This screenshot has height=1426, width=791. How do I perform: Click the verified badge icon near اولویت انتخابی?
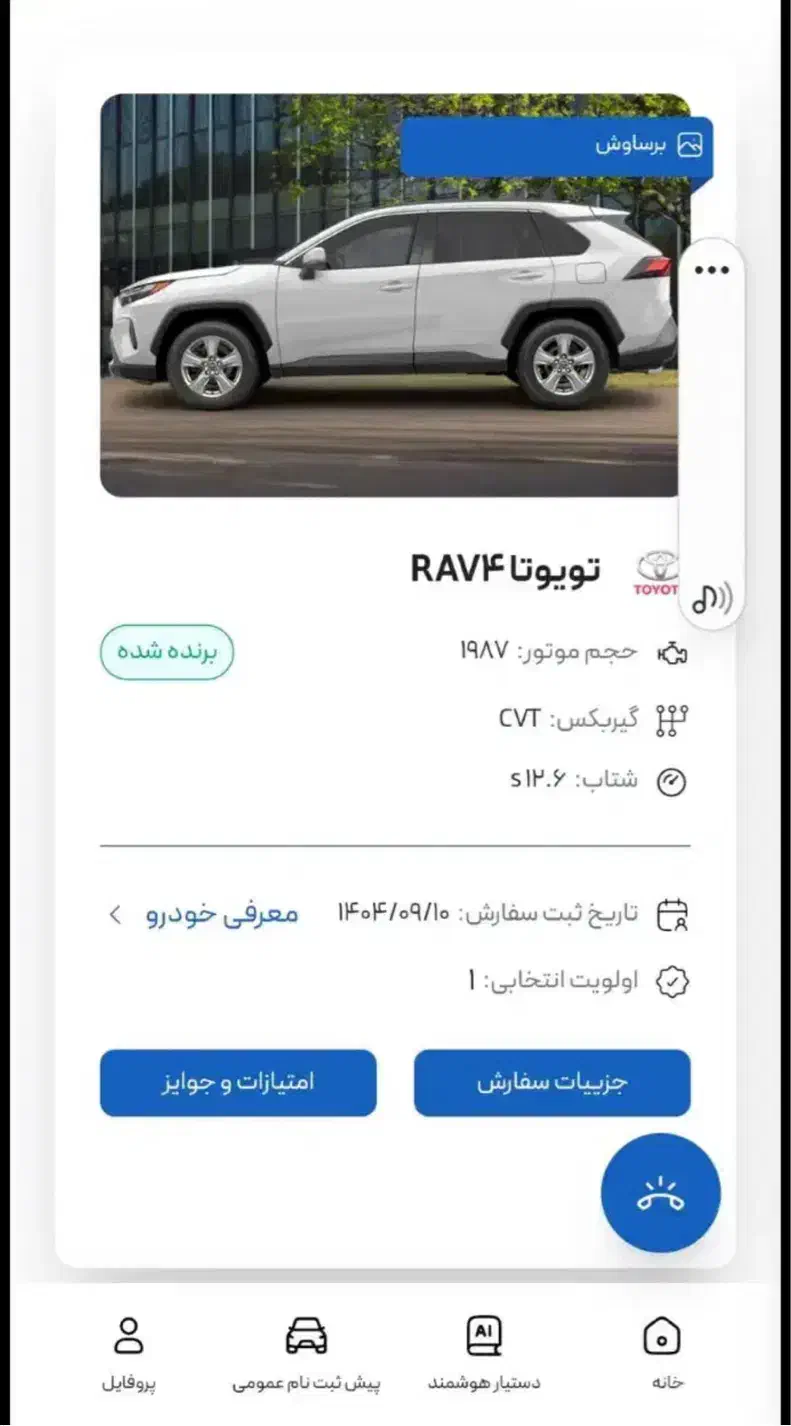click(x=671, y=981)
